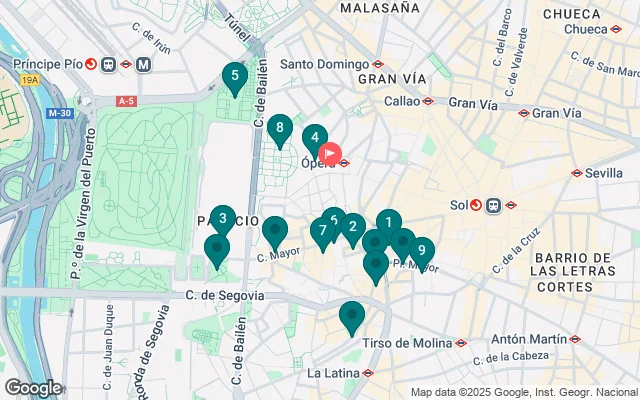Select map pin number 8

[x=280, y=129]
